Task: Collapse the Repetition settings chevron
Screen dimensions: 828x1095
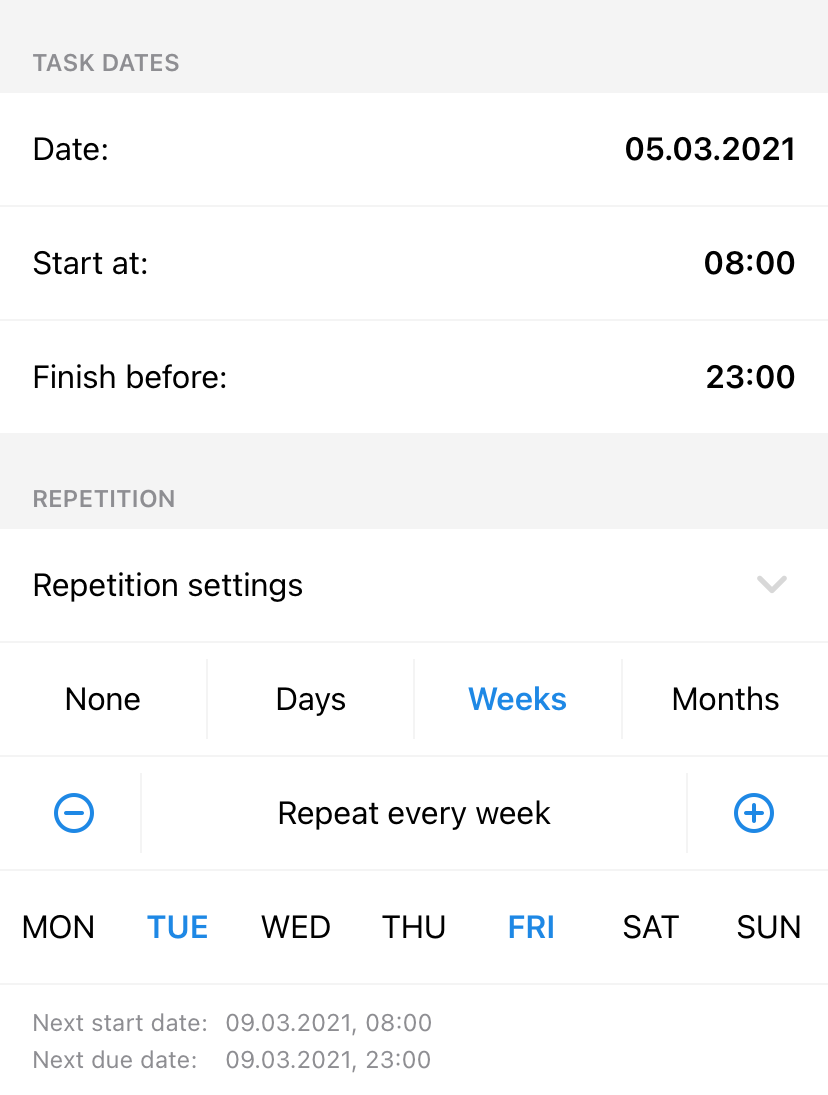Action: pyautogui.click(x=771, y=585)
